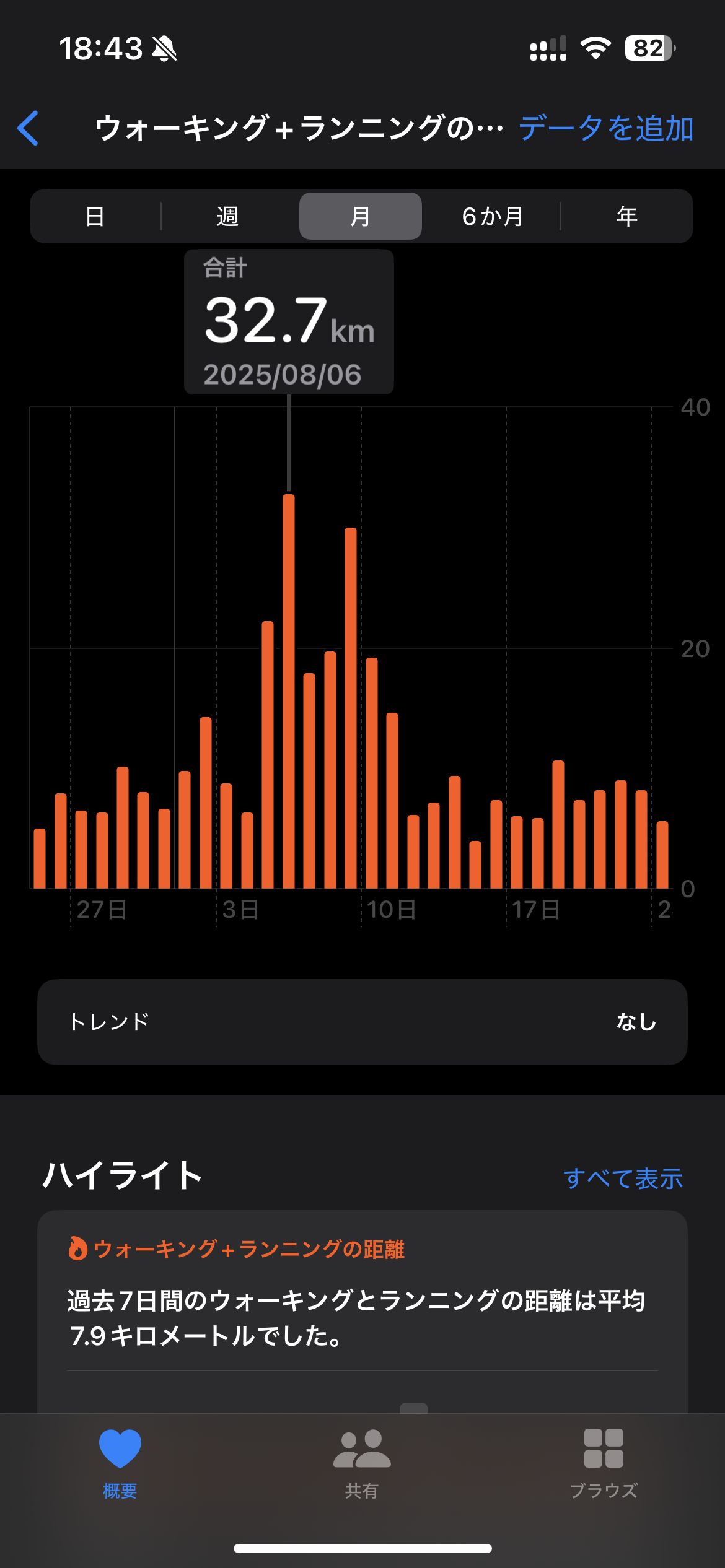Go back using the blue back arrow
This screenshot has height=1568, width=725.
coord(29,128)
